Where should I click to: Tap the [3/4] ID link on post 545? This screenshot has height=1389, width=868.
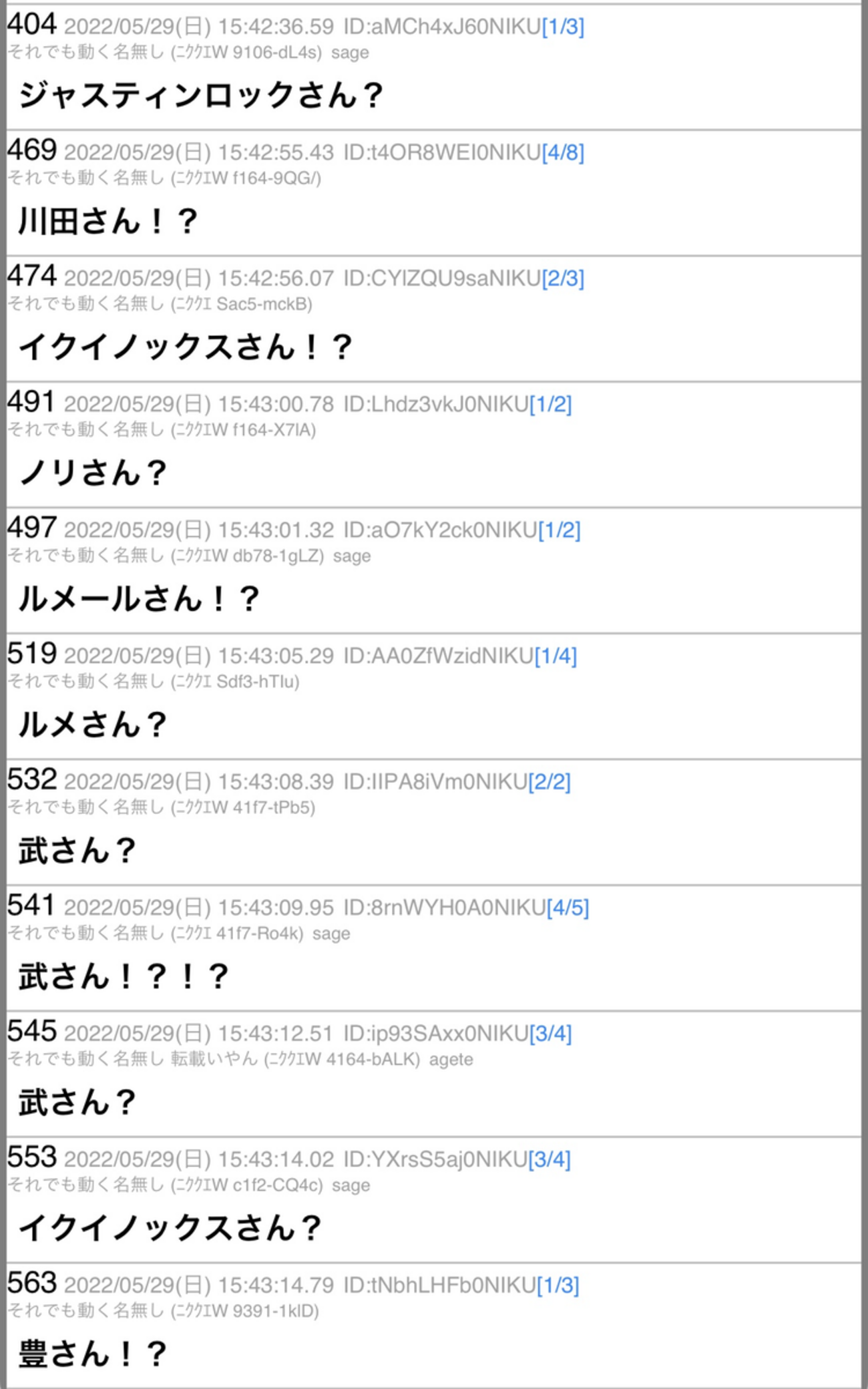pyautogui.click(x=550, y=1034)
